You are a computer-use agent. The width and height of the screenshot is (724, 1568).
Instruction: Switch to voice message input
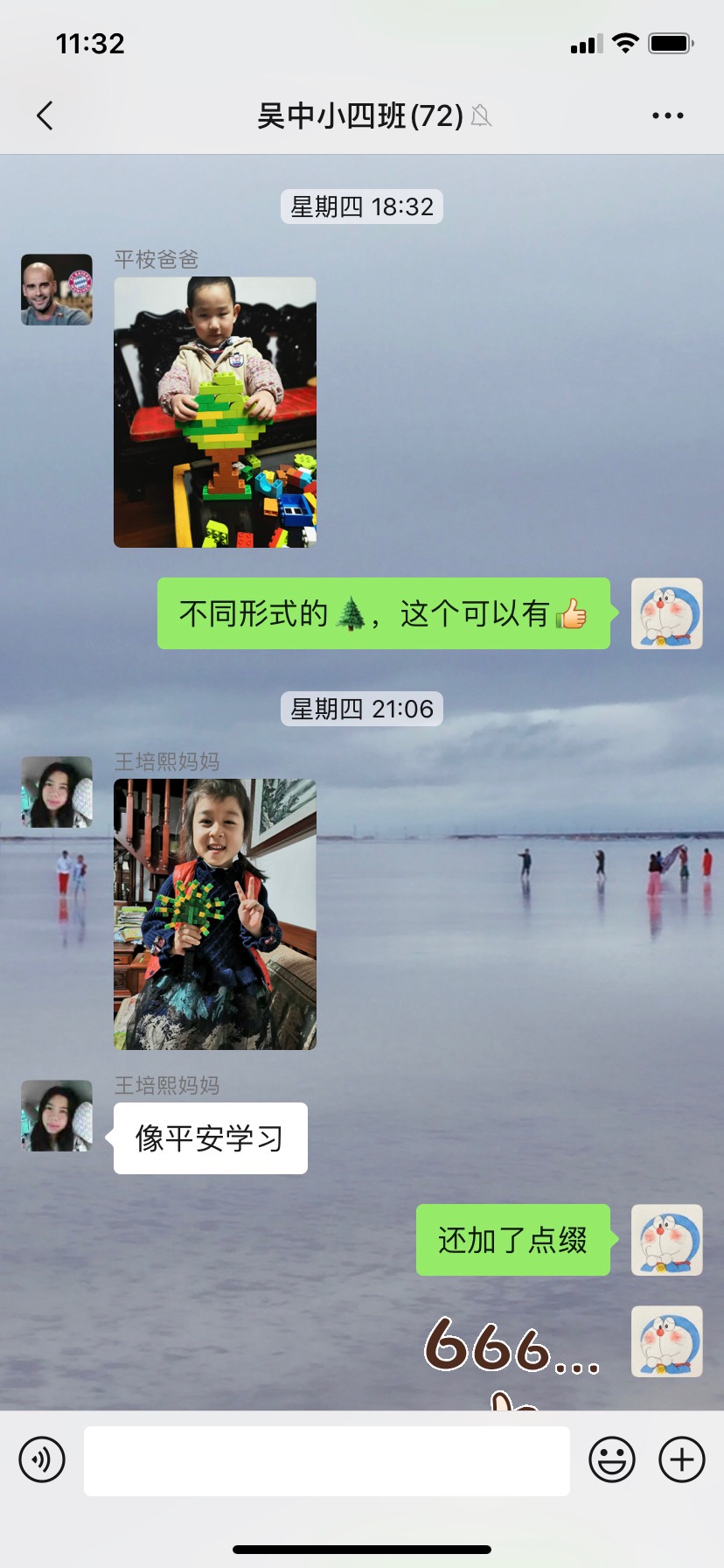pos(42,1459)
